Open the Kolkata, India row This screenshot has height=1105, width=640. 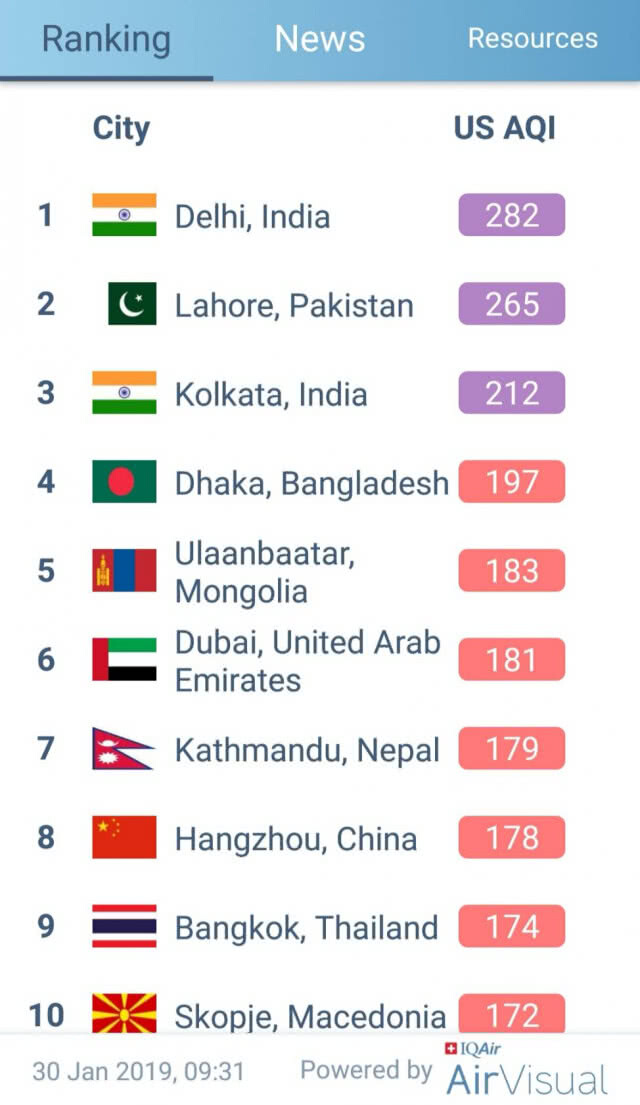coord(320,393)
